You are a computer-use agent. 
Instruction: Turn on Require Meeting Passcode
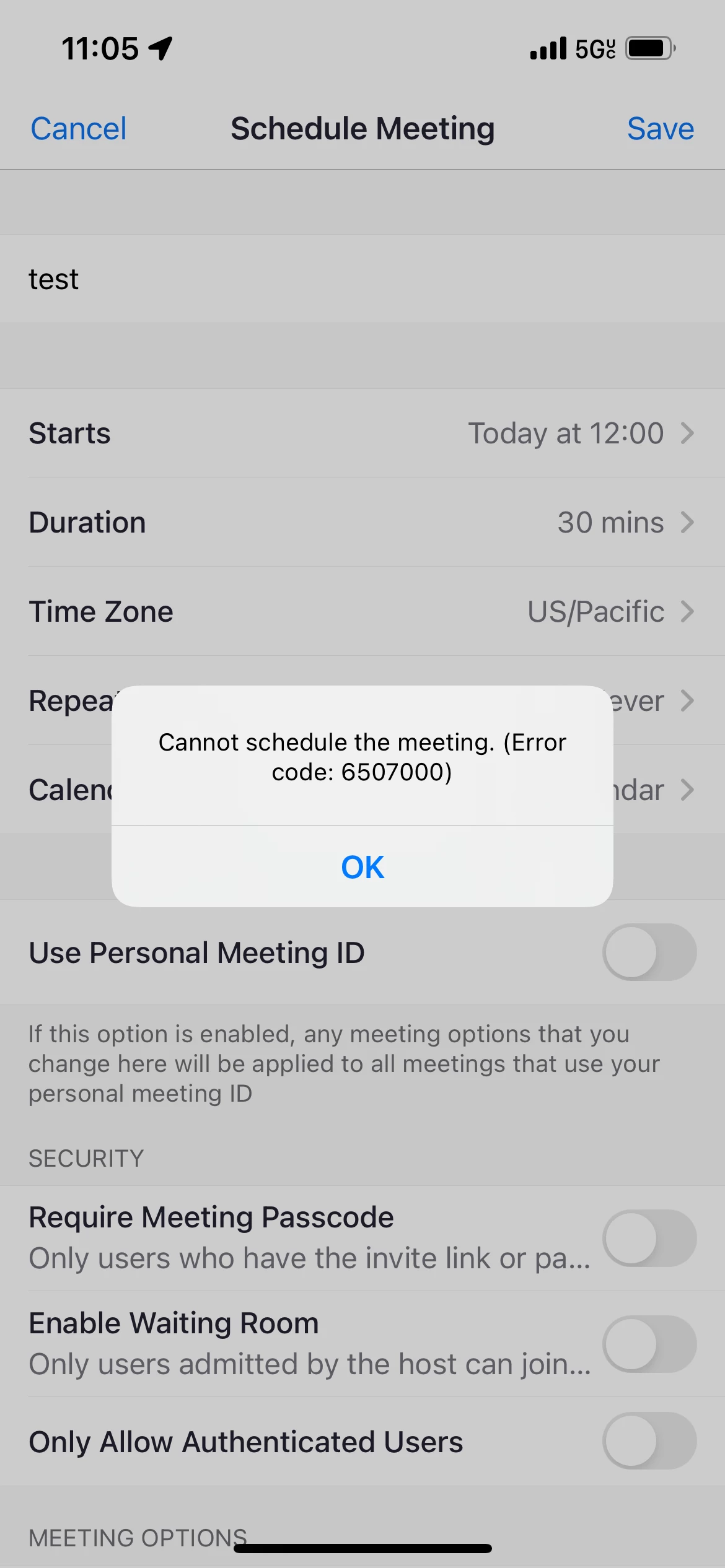tap(649, 1238)
